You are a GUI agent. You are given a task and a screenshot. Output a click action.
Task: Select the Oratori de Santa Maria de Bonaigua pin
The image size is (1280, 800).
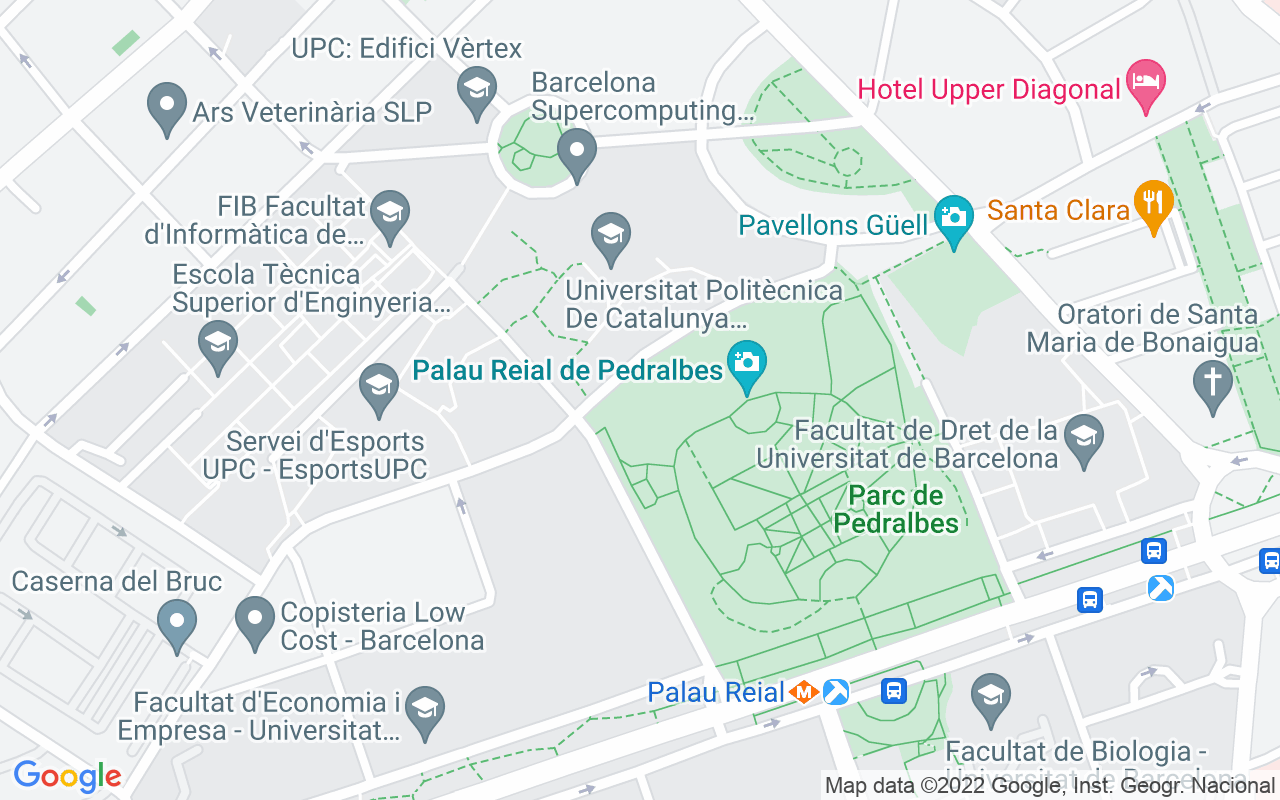(1213, 383)
